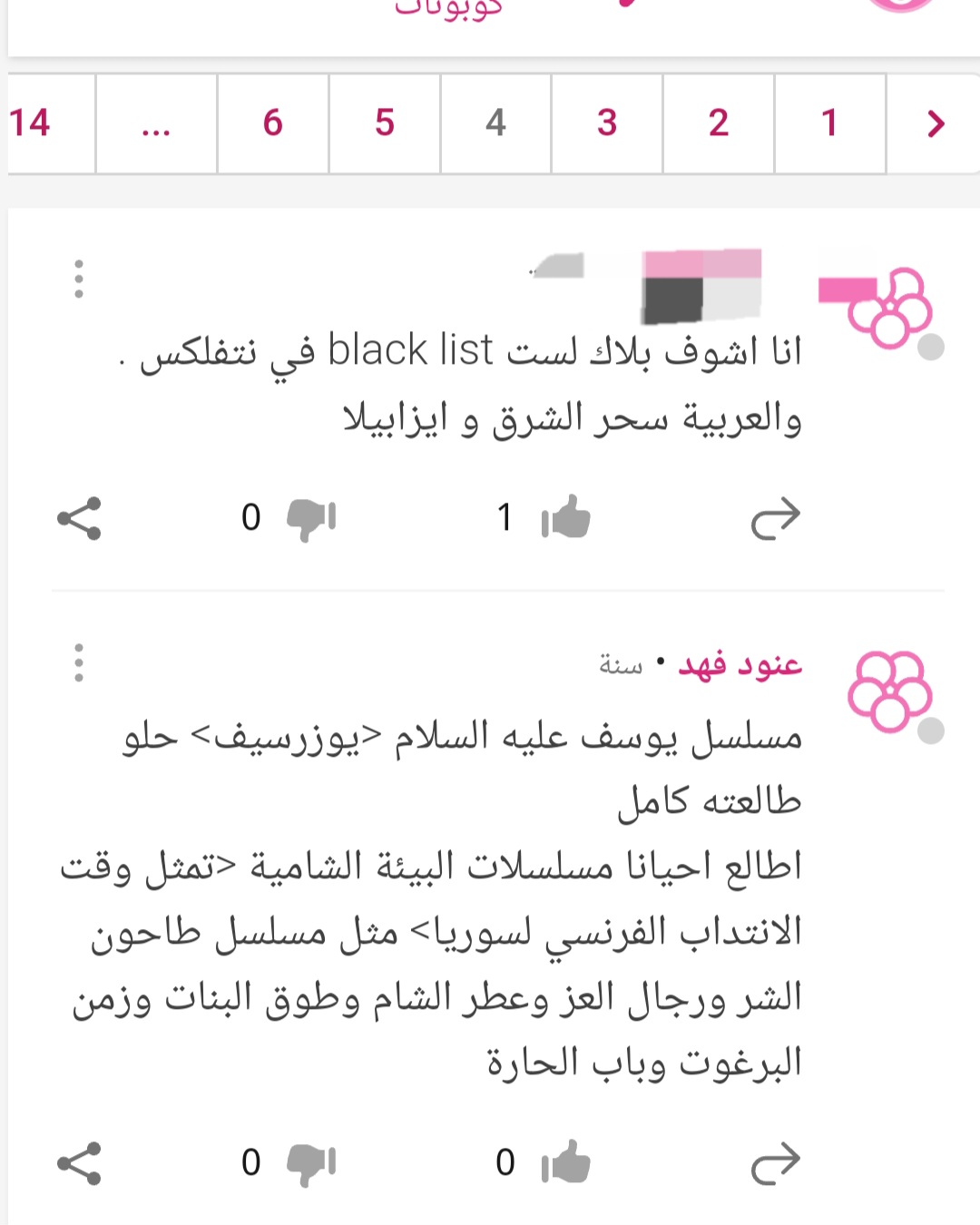980x1225 pixels.
Task: Dislike the black list comment
Action: pyautogui.click(x=311, y=518)
